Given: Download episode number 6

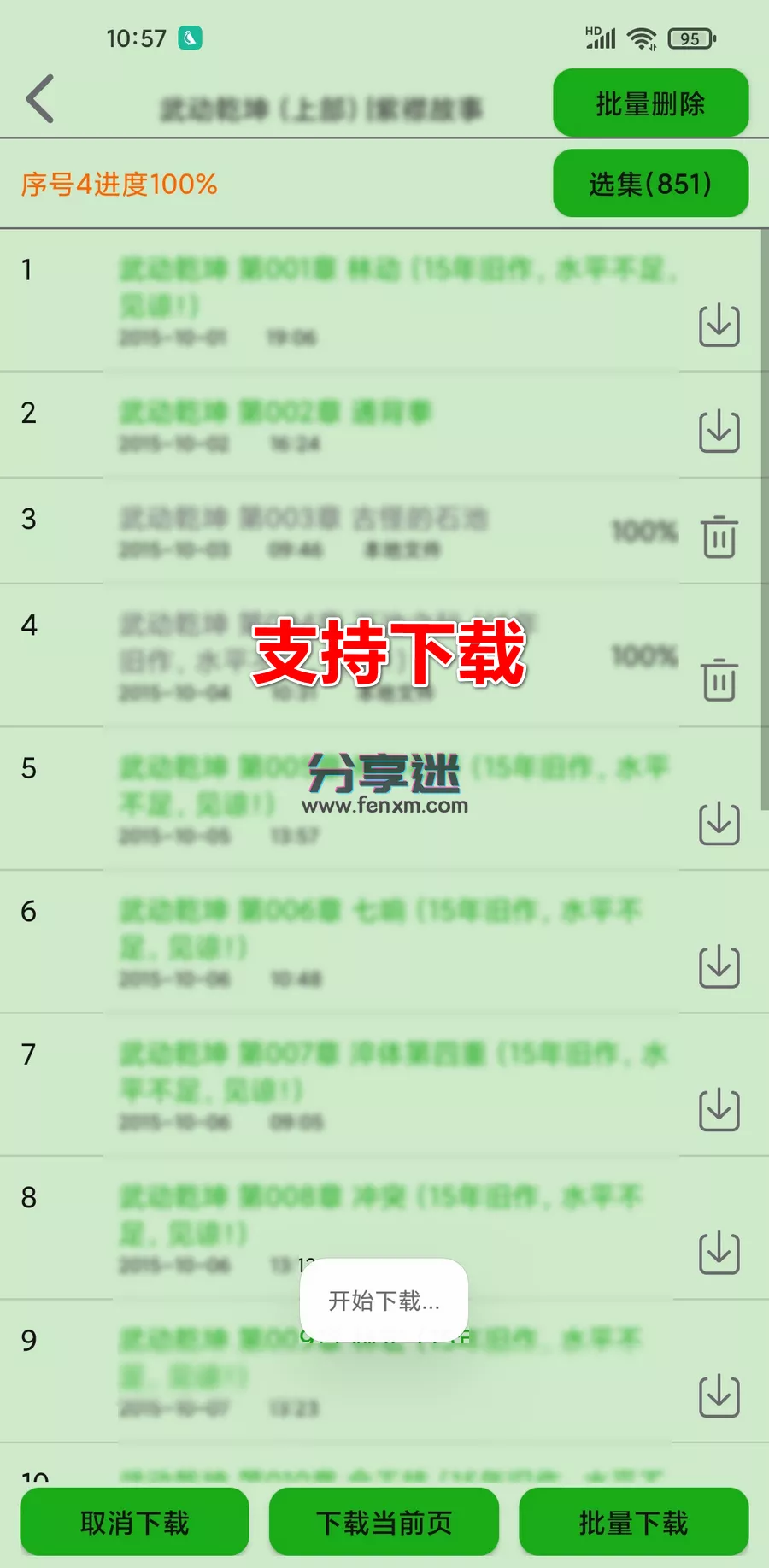Looking at the screenshot, I should 719,966.
